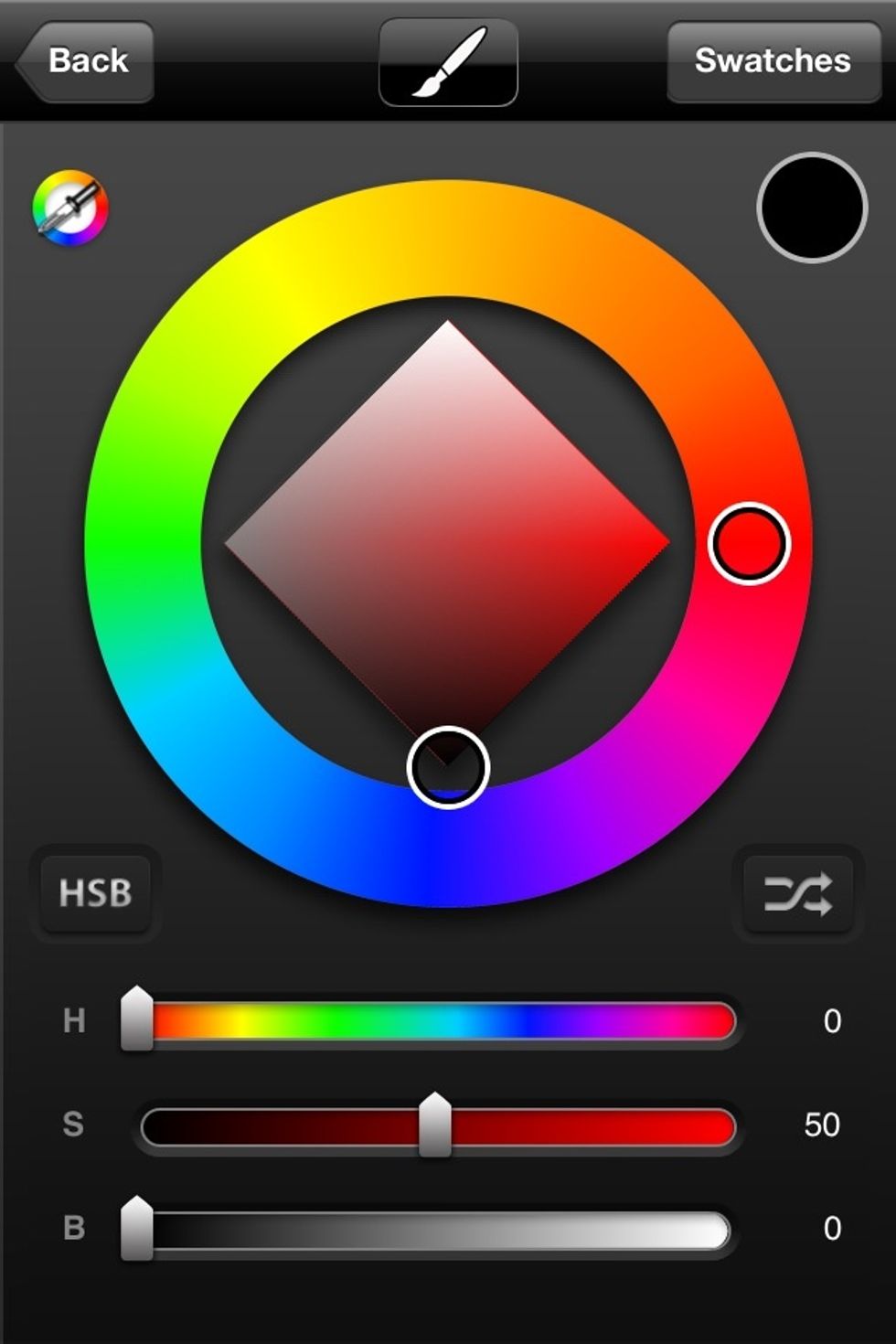896x1344 pixels.
Task: Toggle between HSB and RGB display
Action: 94,891
